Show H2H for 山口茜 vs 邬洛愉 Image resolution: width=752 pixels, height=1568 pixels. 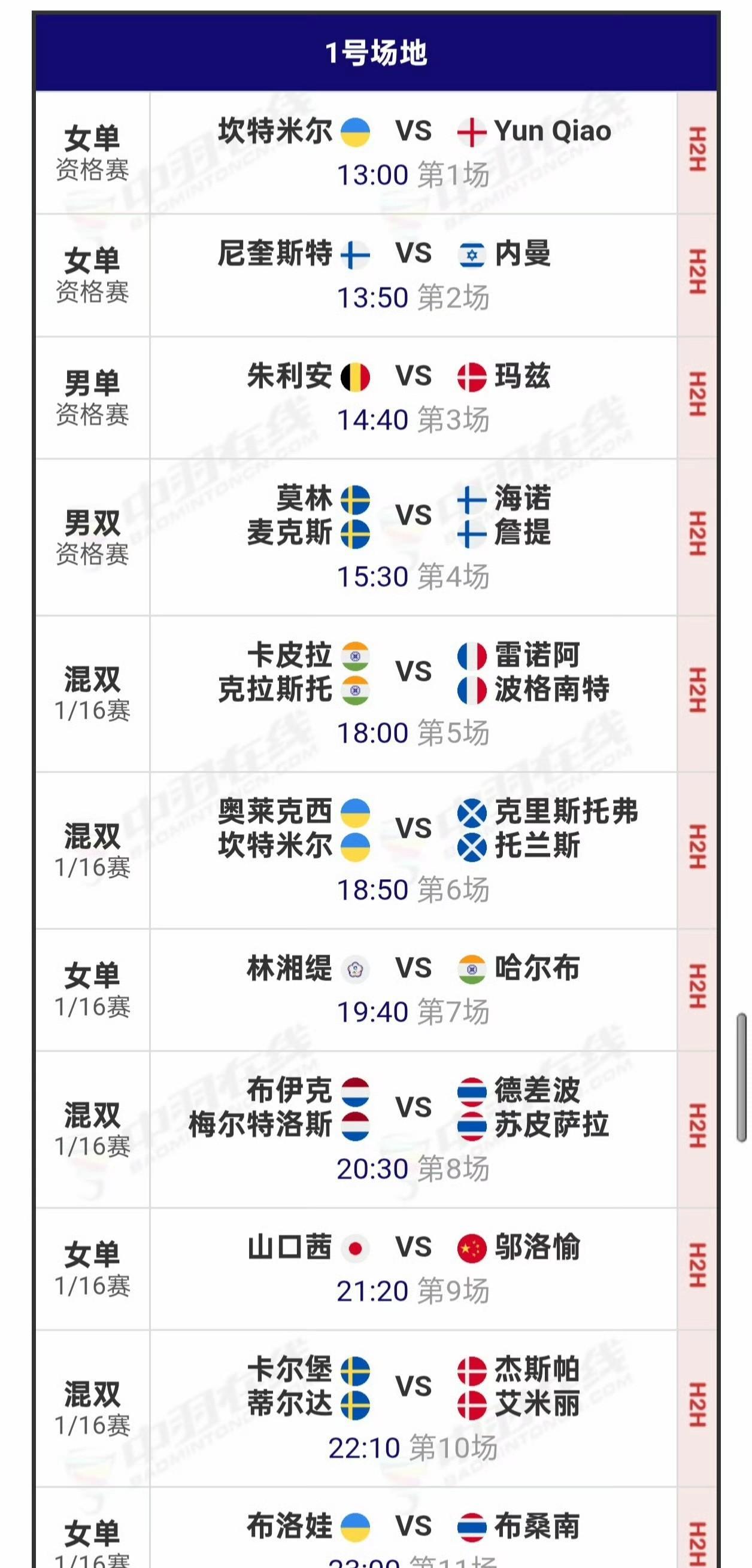tap(696, 1269)
